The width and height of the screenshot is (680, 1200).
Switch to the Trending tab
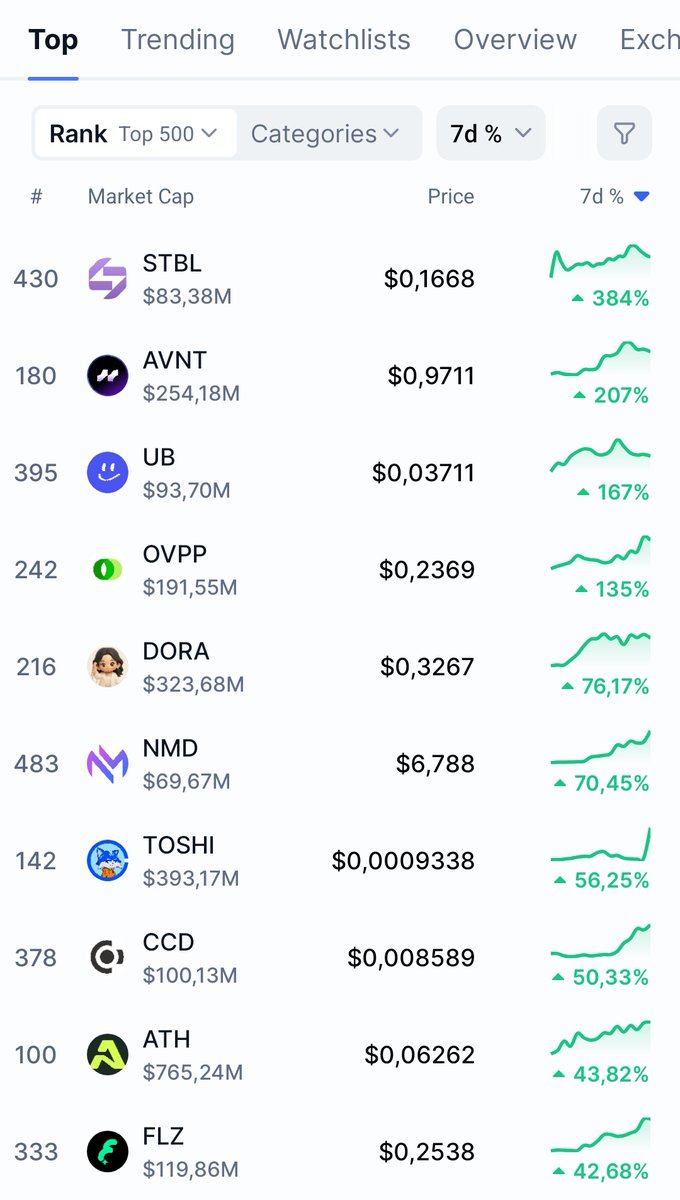tap(178, 40)
